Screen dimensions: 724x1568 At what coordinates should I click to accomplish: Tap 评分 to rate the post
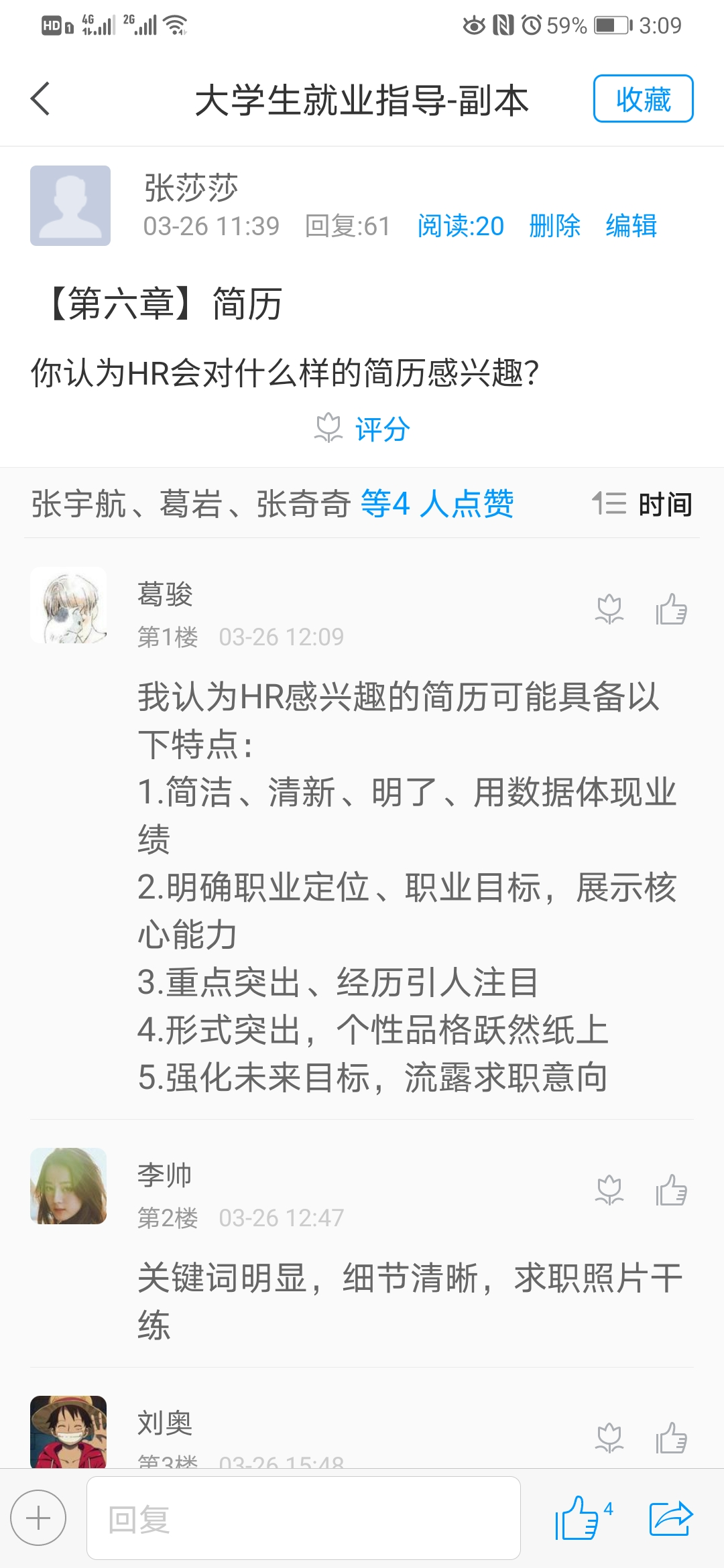click(363, 429)
